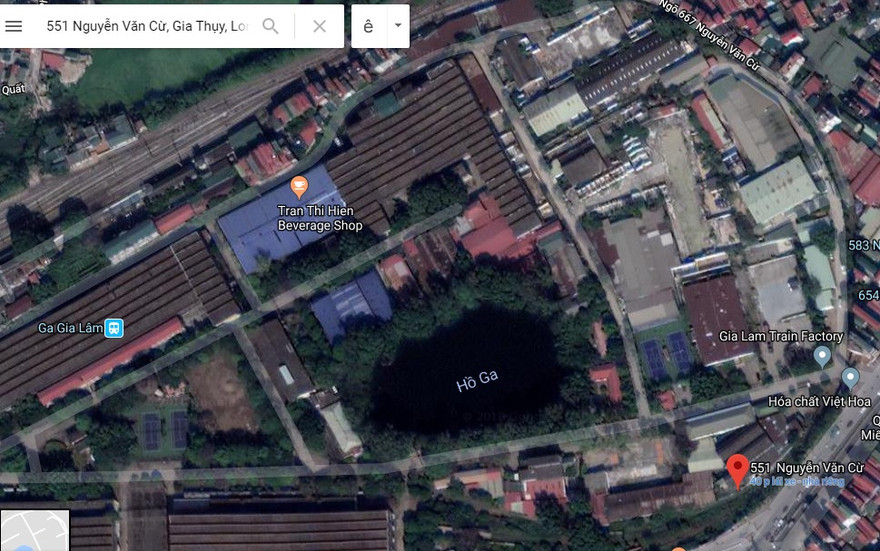Tap the red 551 Nguyễn Văn Cừ pin
880x551 pixels.
click(738, 470)
